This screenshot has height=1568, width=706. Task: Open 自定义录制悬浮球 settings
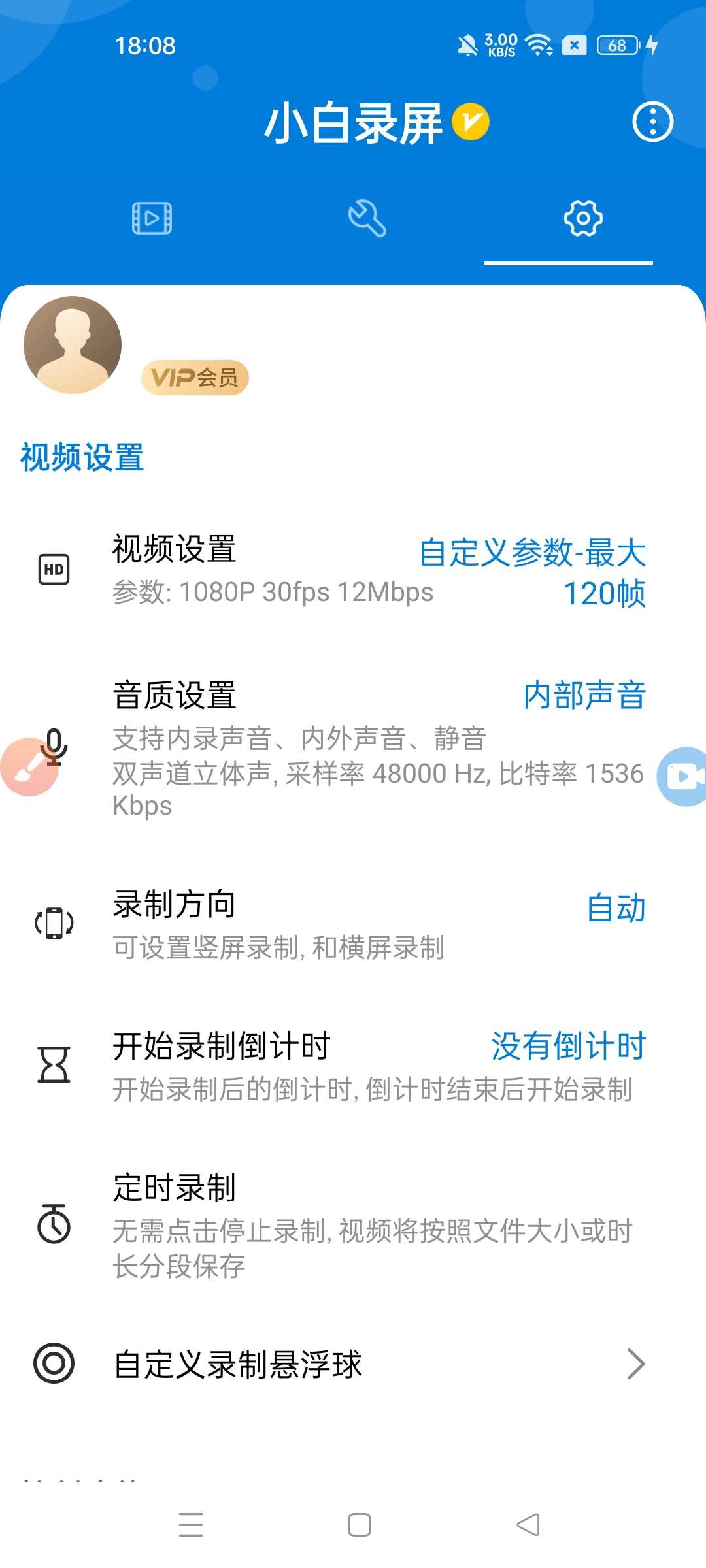click(x=353, y=1364)
